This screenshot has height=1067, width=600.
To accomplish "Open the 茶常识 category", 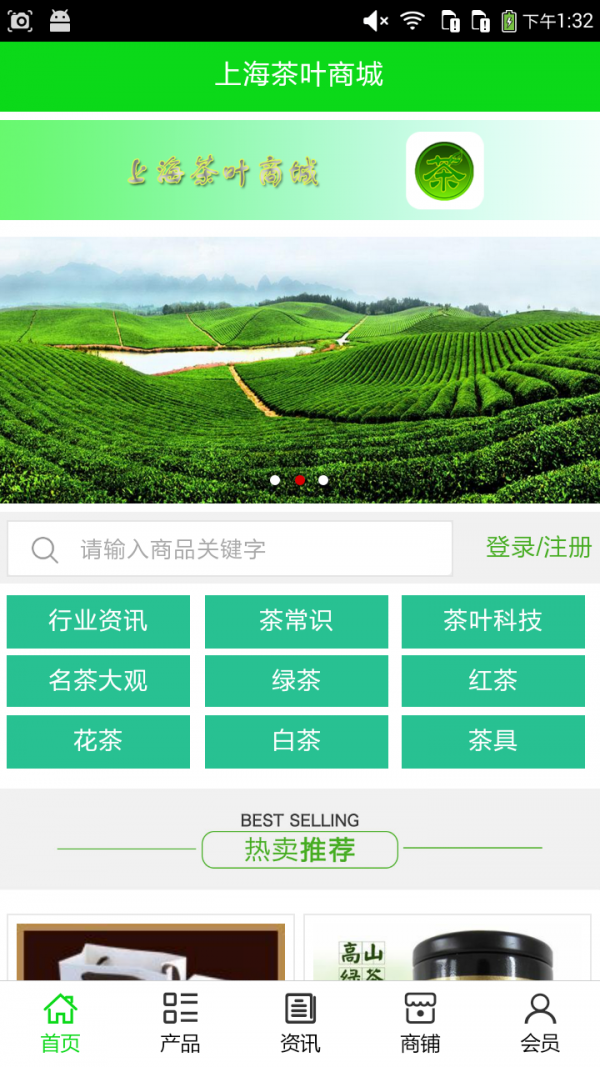I will 296,621.
